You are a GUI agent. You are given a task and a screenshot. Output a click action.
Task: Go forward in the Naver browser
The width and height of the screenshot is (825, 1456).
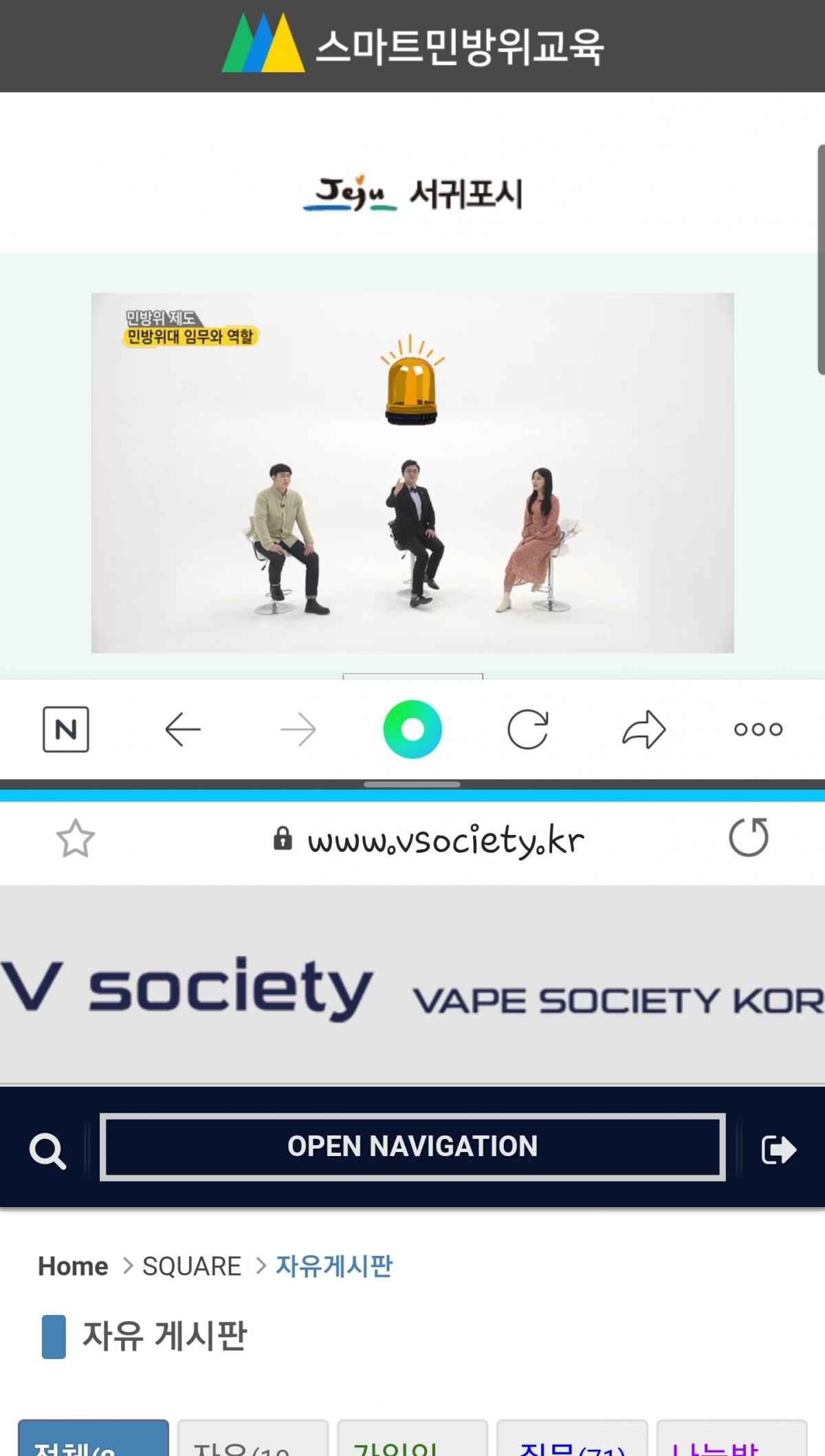pos(298,729)
